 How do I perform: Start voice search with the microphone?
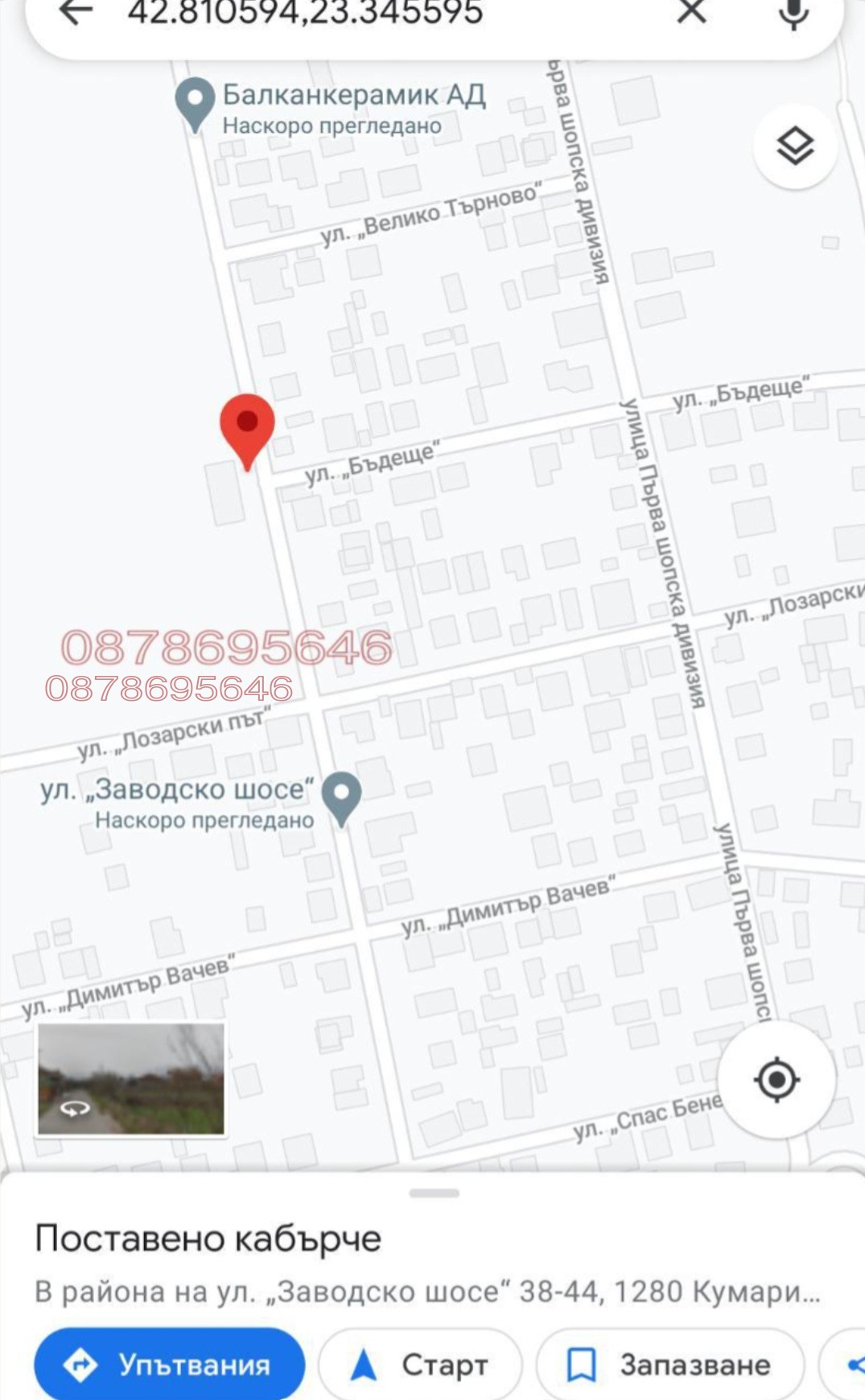tap(793, 13)
